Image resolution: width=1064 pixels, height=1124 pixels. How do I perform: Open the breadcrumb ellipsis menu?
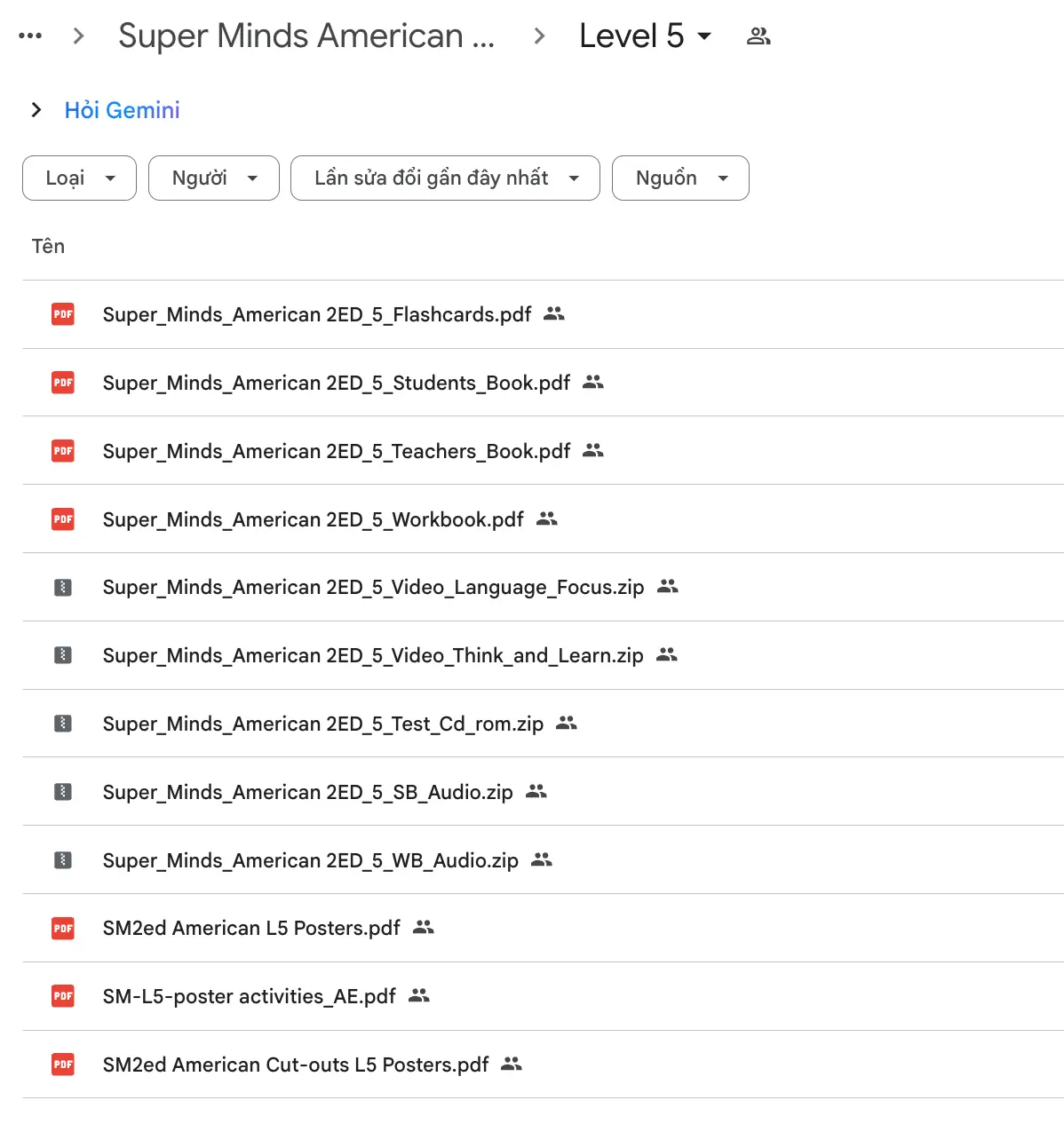click(30, 36)
